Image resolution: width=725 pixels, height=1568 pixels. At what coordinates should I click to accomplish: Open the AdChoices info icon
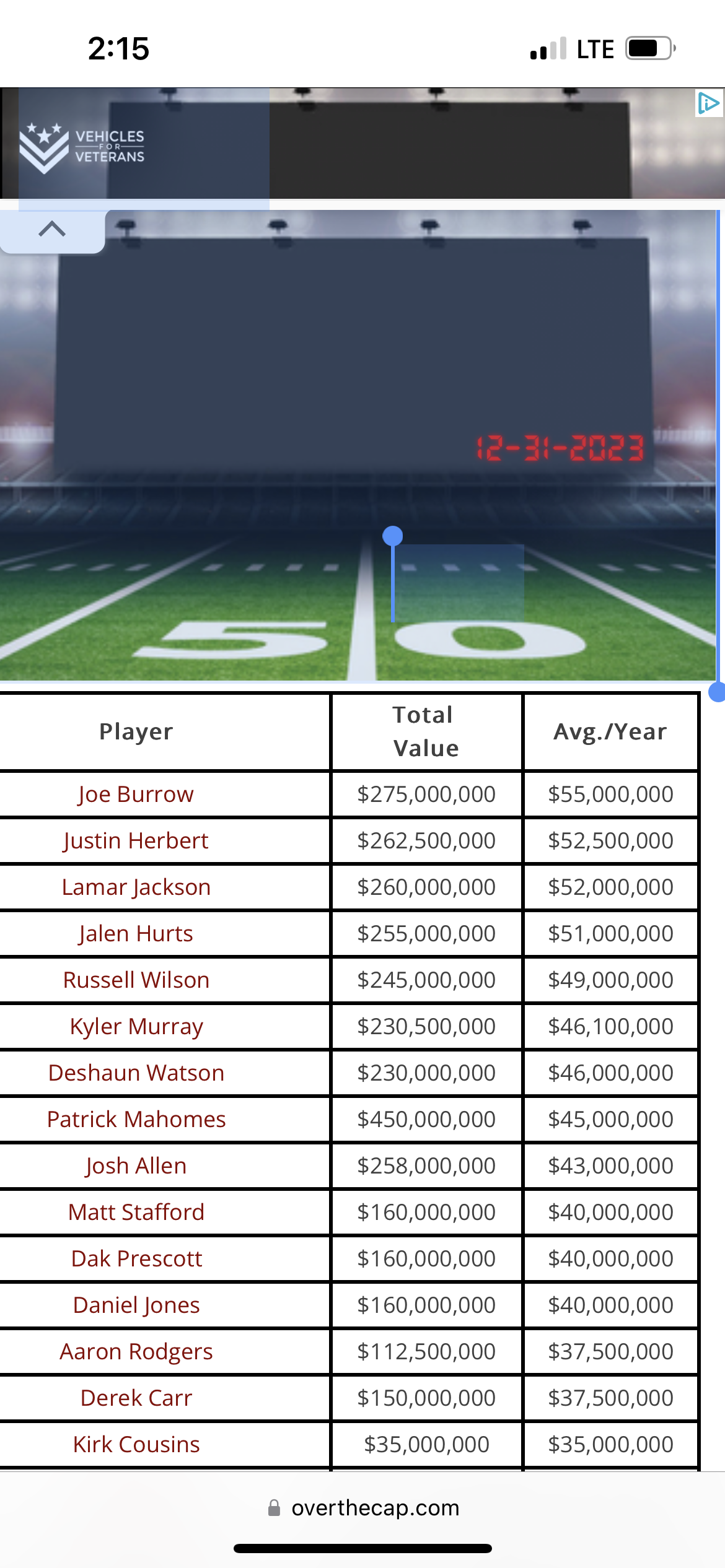pos(709,103)
